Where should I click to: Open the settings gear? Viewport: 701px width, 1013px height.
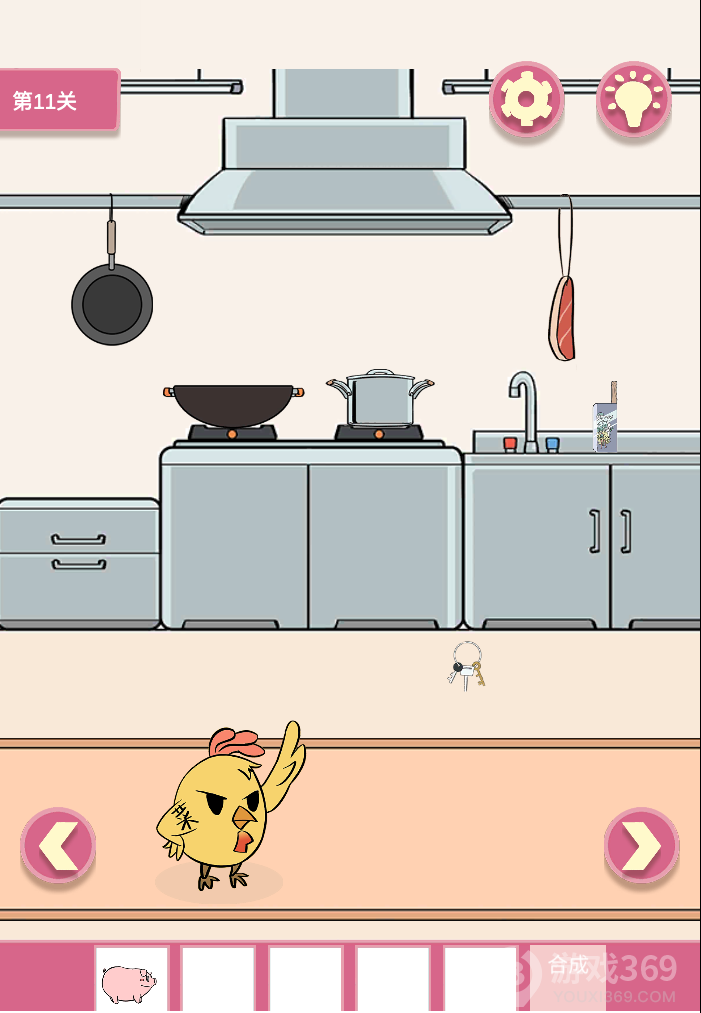point(526,99)
